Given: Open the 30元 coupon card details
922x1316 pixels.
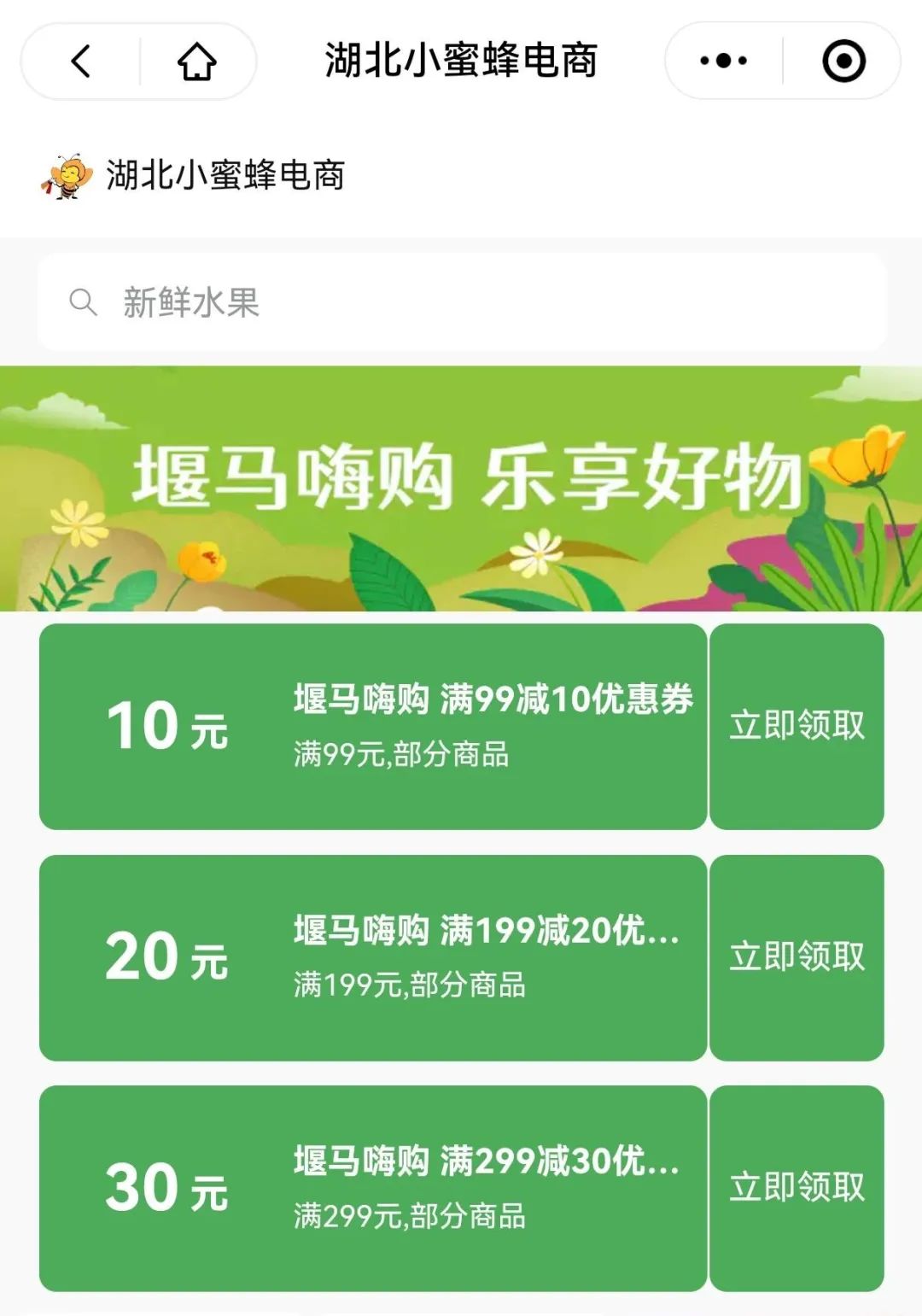Looking at the screenshot, I should click(x=373, y=1188).
